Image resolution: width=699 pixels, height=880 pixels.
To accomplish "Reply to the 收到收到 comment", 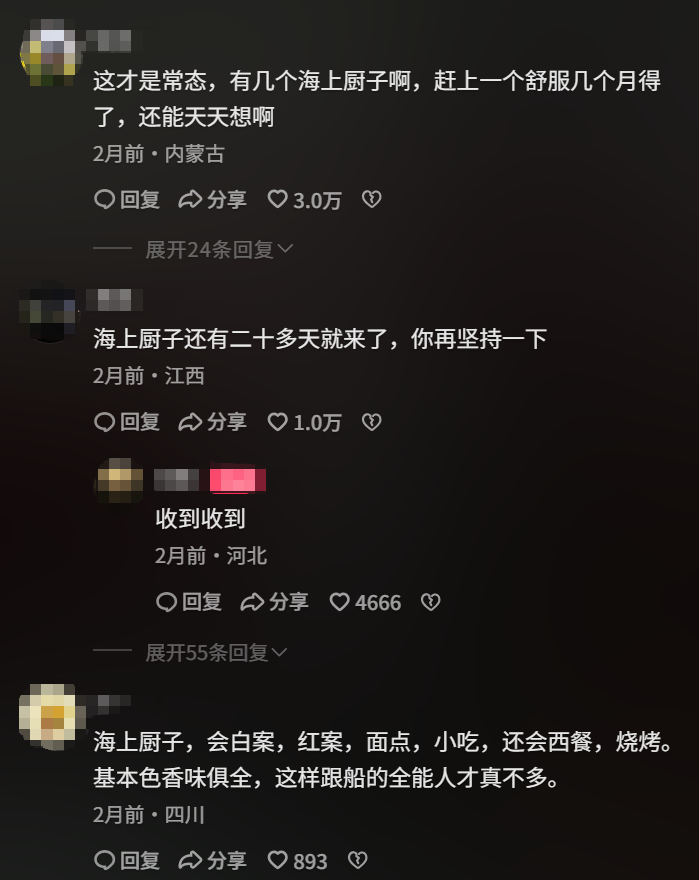I will click(x=188, y=602).
